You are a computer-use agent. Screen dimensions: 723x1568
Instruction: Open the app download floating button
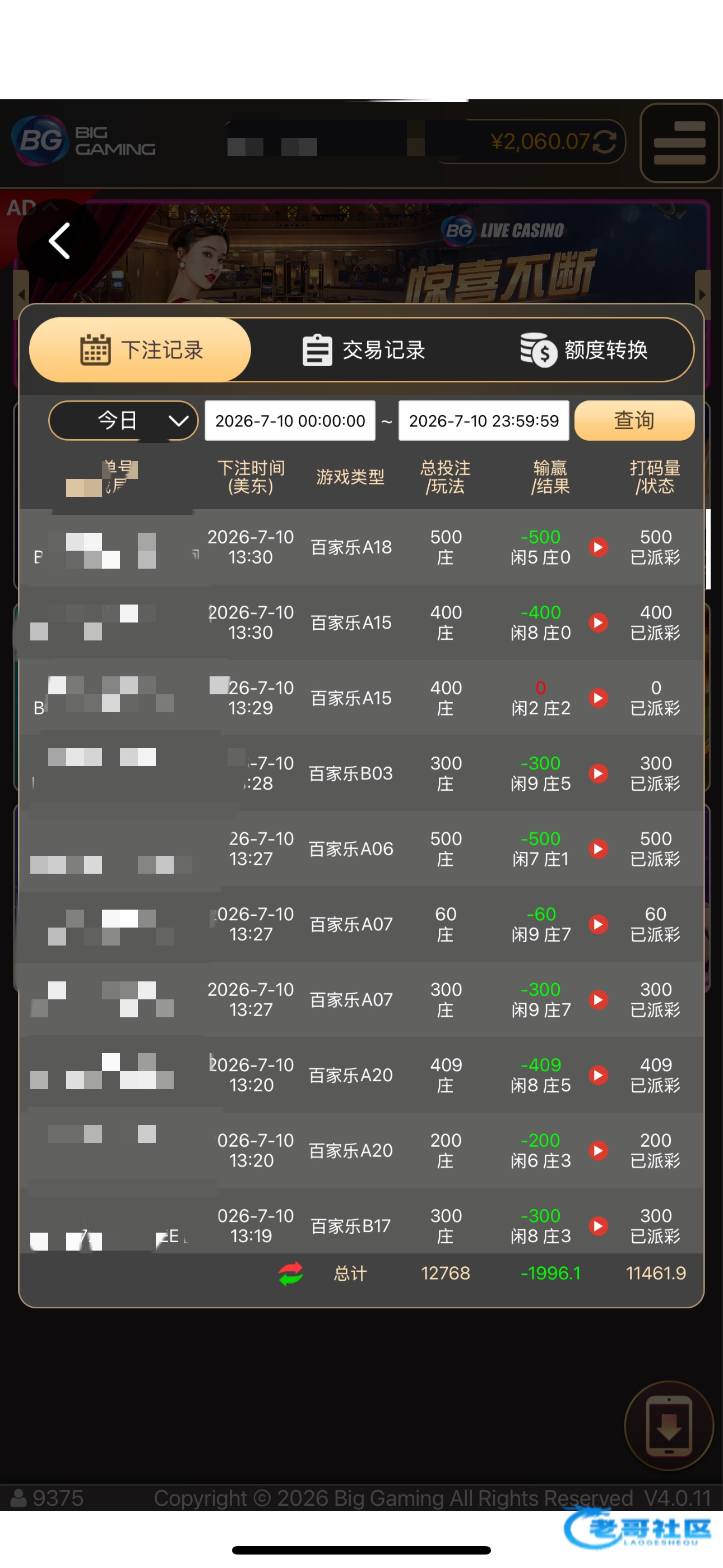tap(669, 1426)
